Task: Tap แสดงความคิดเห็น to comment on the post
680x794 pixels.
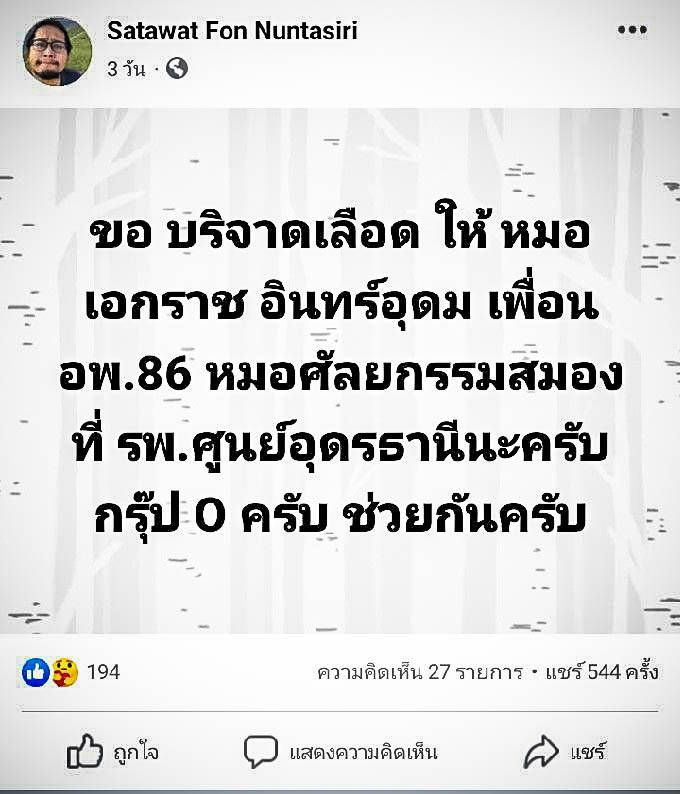Action: click(x=341, y=752)
